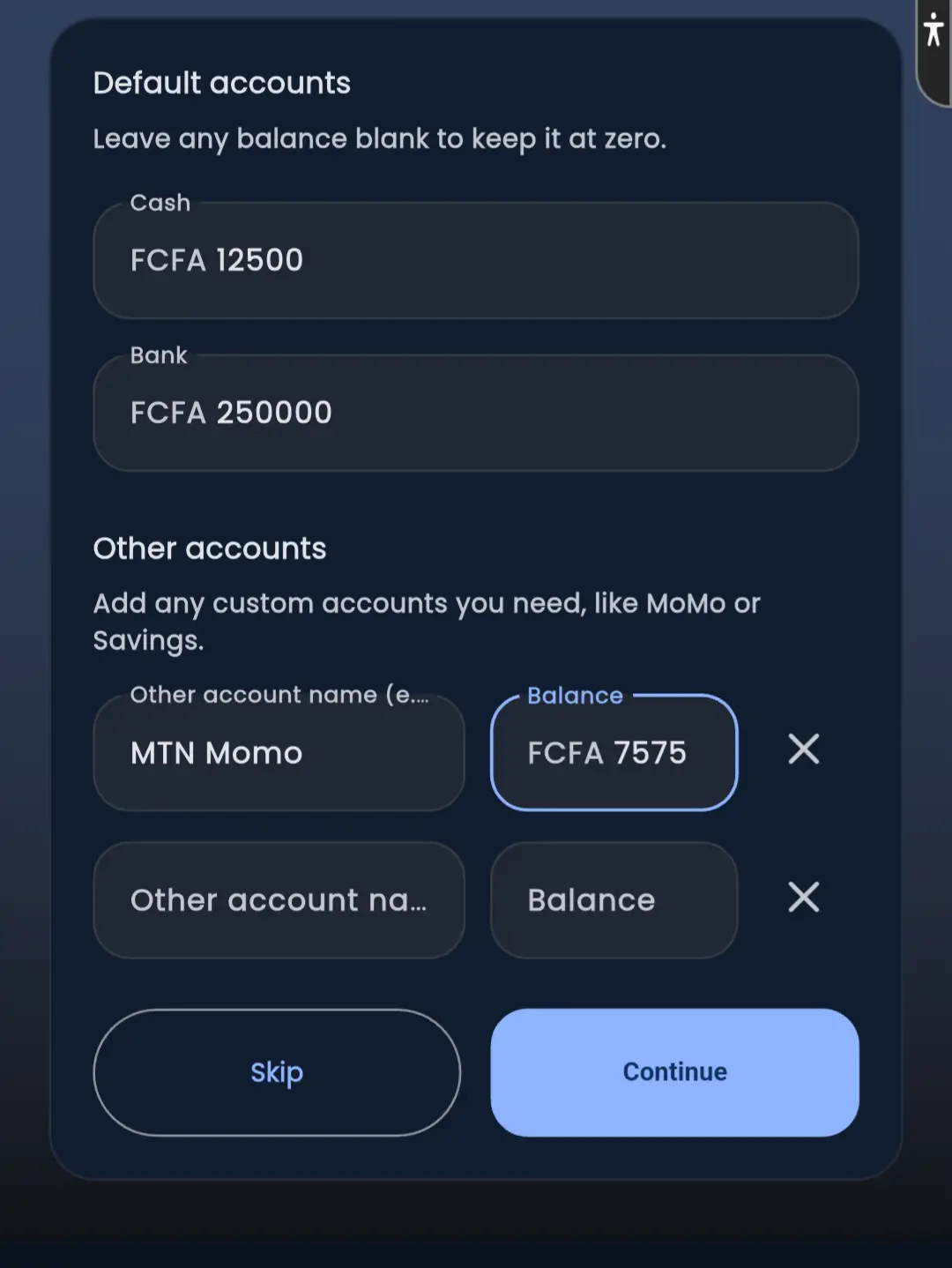This screenshot has height=1268, width=952.
Task: Remove the MTN Momo account row
Action: tap(803, 750)
